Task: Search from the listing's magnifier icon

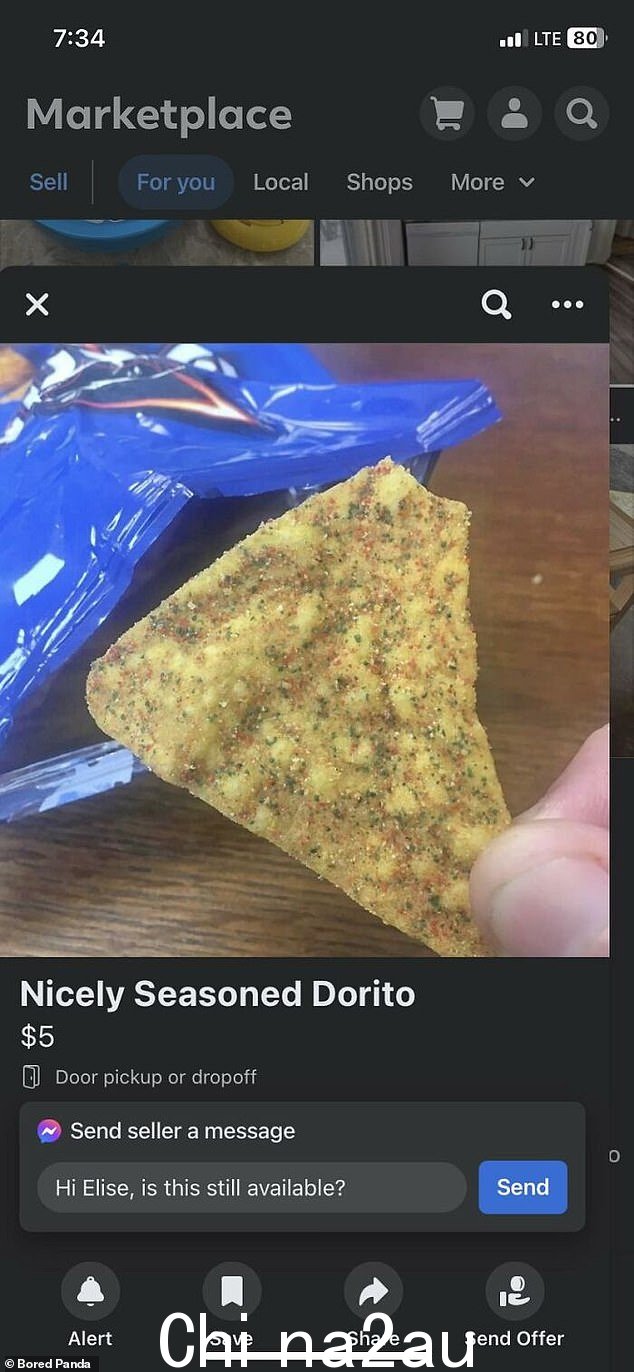Action: [496, 305]
